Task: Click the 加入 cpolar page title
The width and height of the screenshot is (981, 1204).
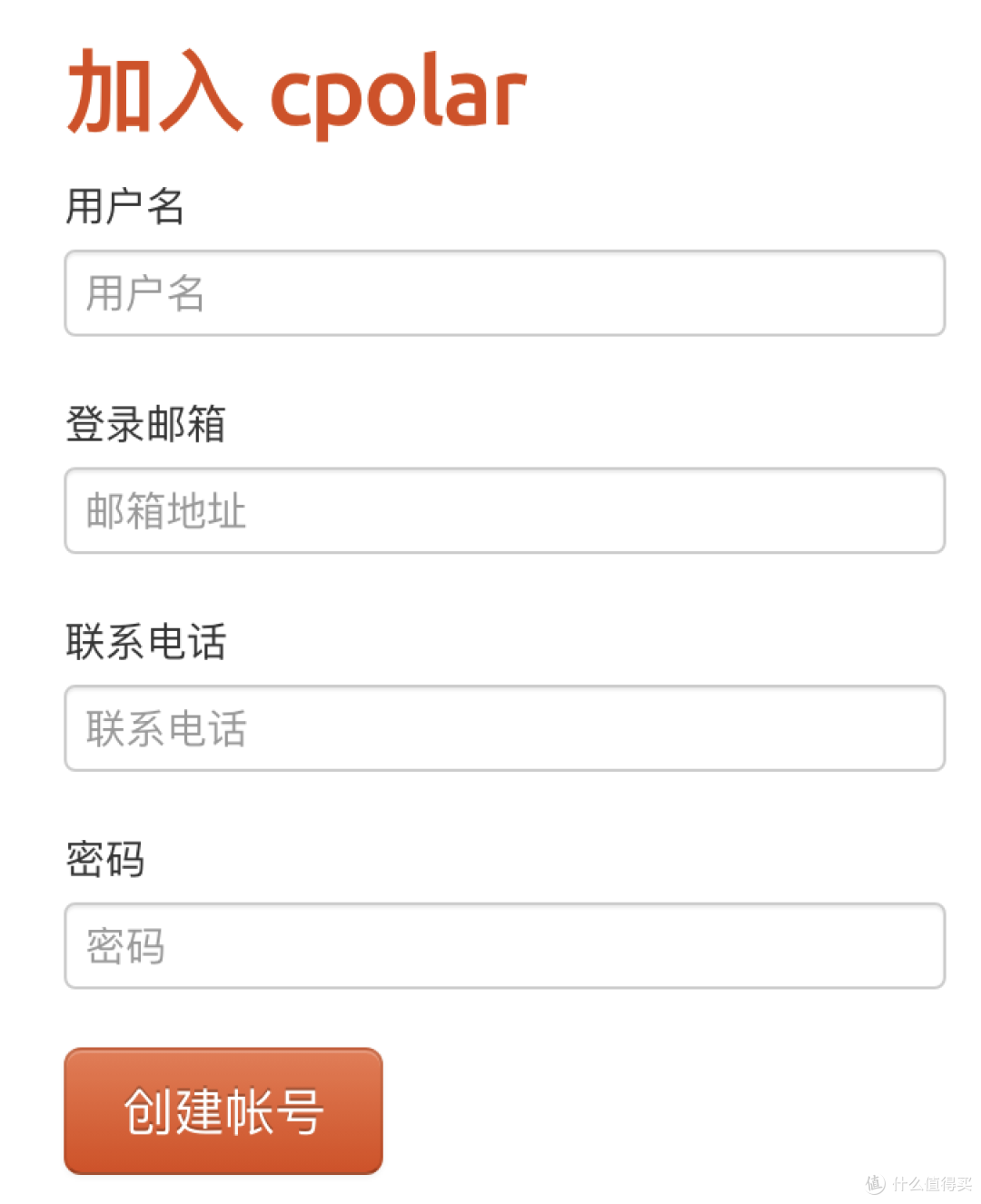Action: point(295,91)
